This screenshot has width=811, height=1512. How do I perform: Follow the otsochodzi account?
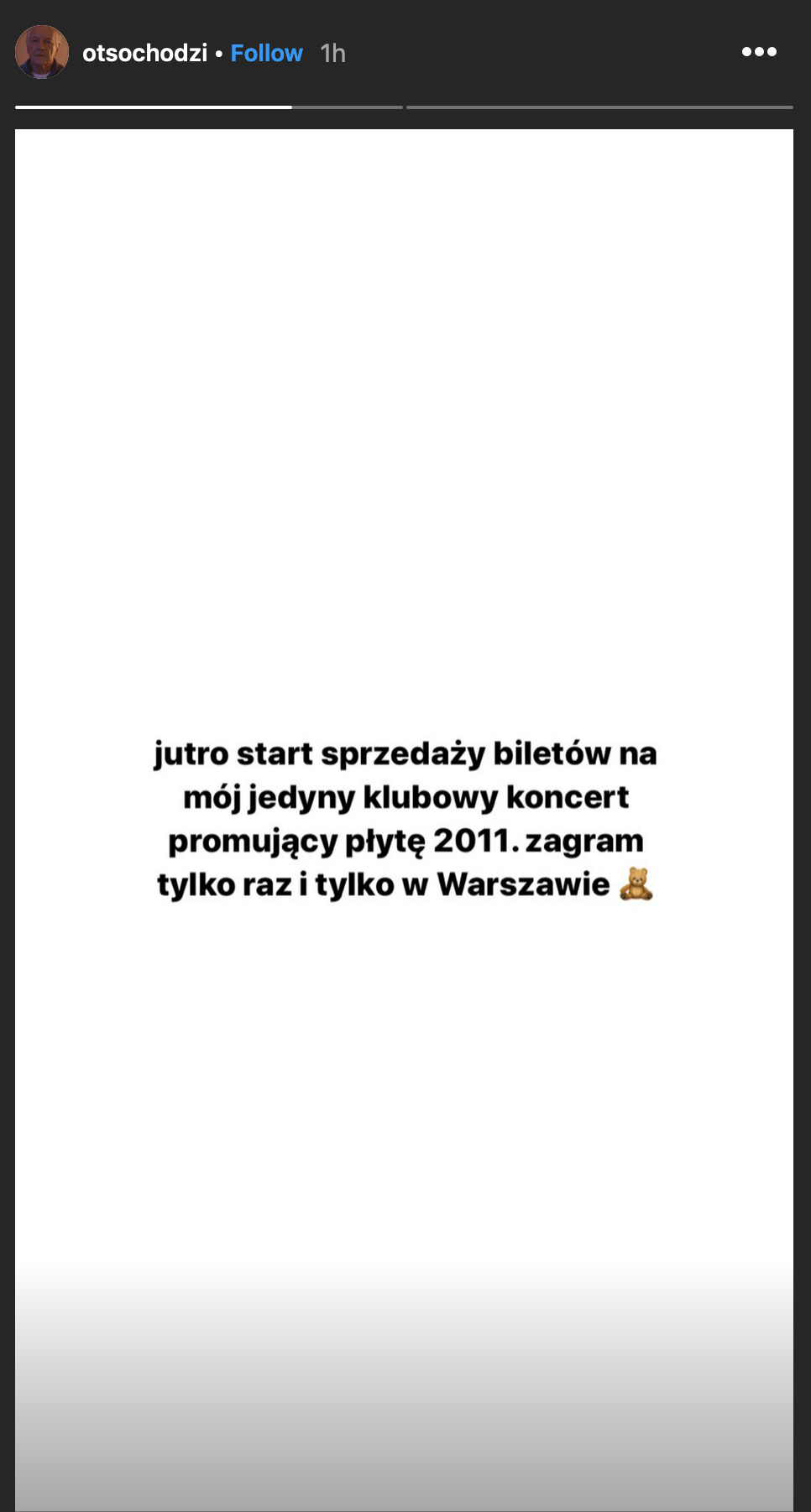[266, 53]
